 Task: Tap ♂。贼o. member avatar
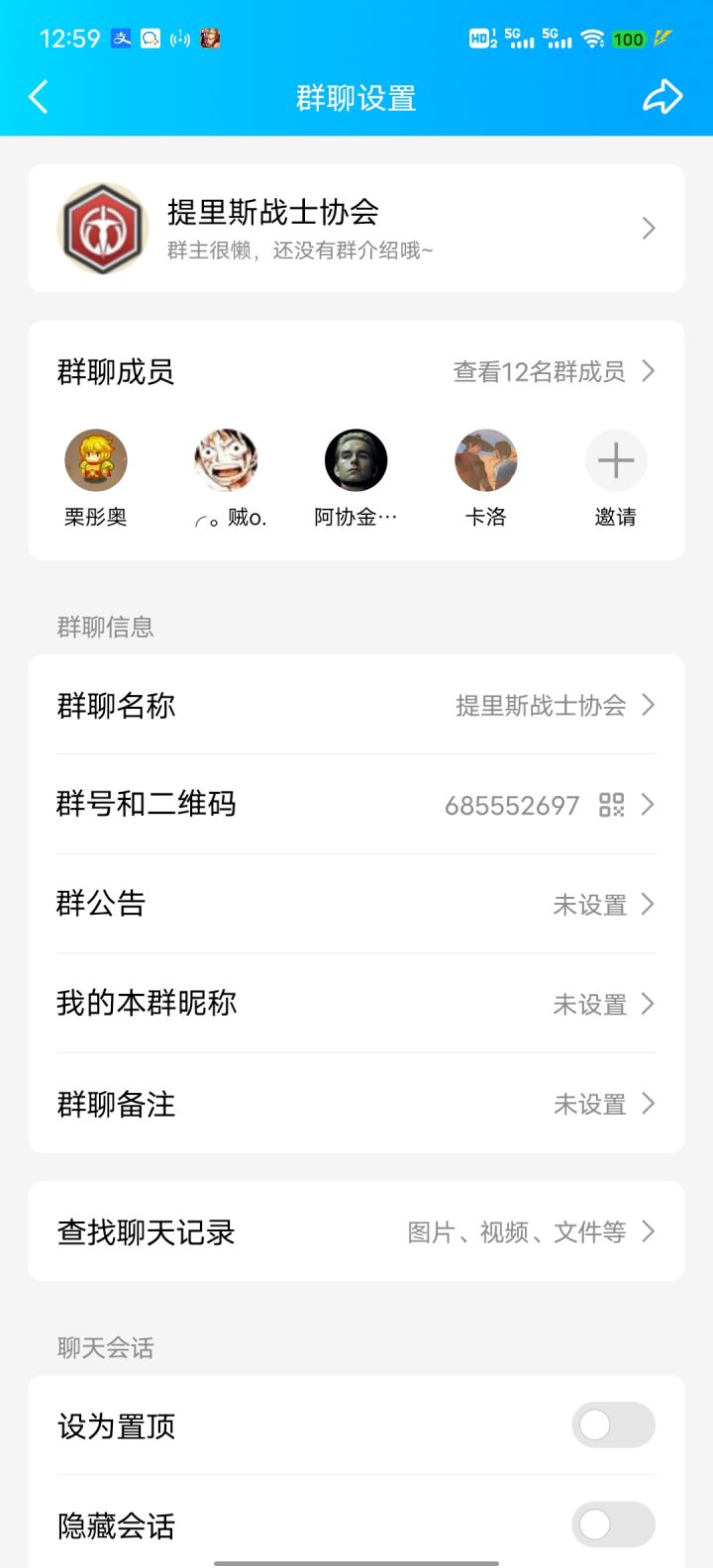(226, 459)
